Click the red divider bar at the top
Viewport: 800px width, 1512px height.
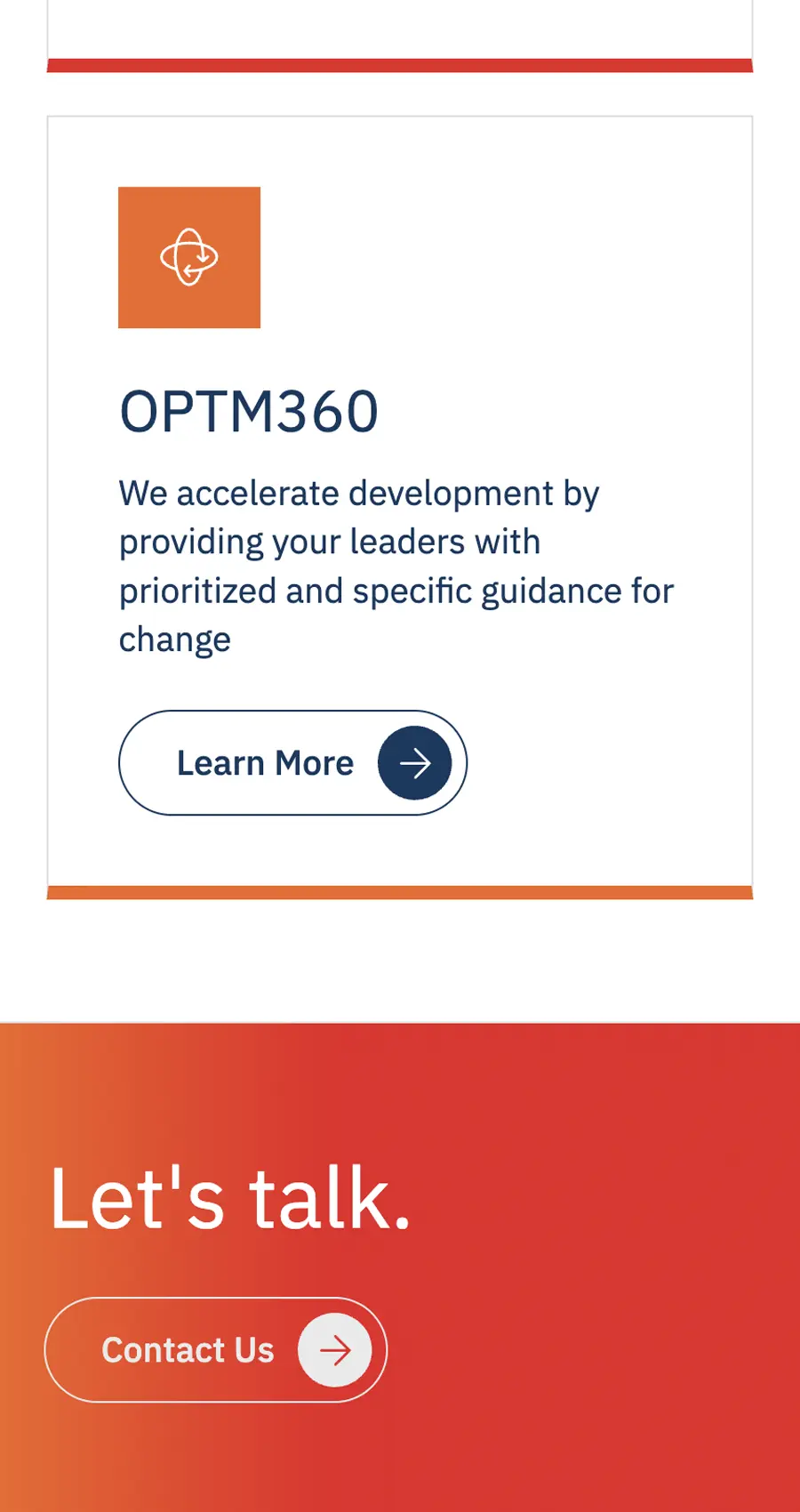point(400,63)
